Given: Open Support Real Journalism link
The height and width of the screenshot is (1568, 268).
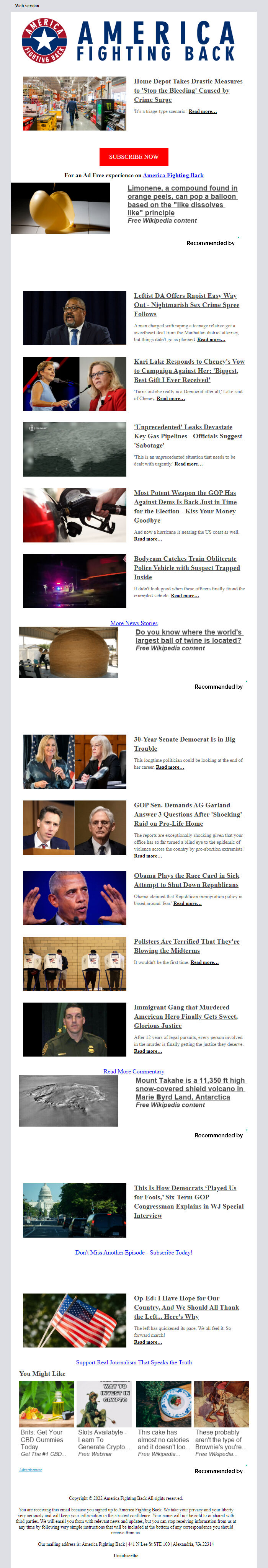Looking at the screenshot, I should coord(134,1362).
